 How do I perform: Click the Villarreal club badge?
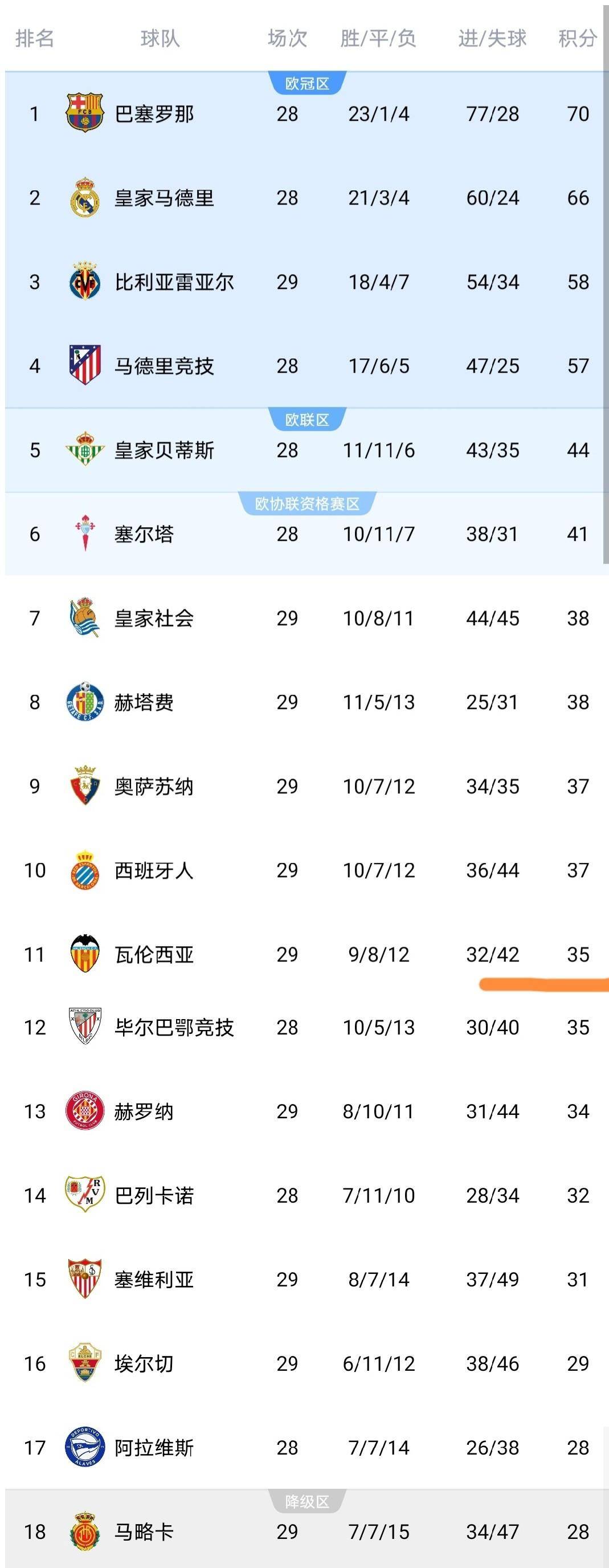(x=85, y=282)
